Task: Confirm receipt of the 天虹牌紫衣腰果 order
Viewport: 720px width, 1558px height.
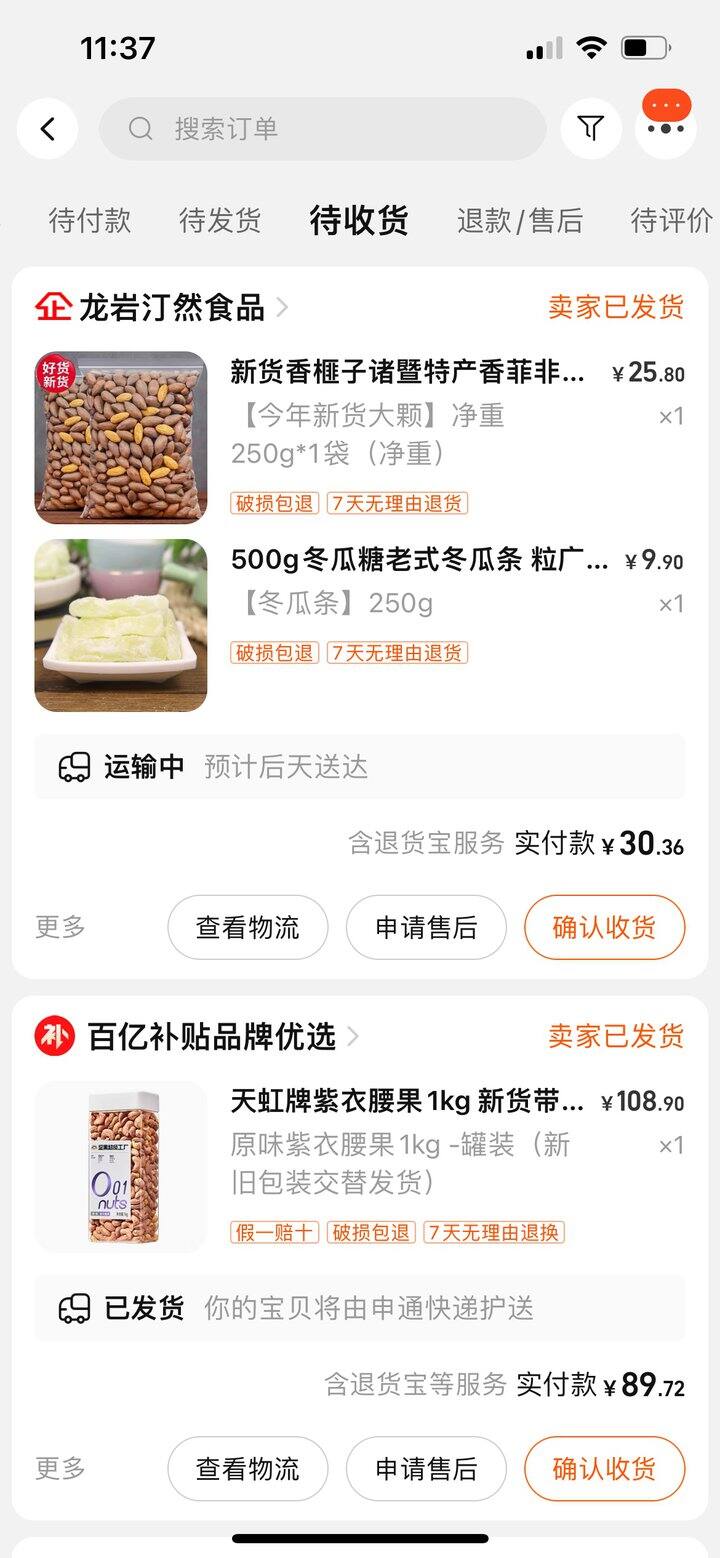Action: (x=604, y=1469)
